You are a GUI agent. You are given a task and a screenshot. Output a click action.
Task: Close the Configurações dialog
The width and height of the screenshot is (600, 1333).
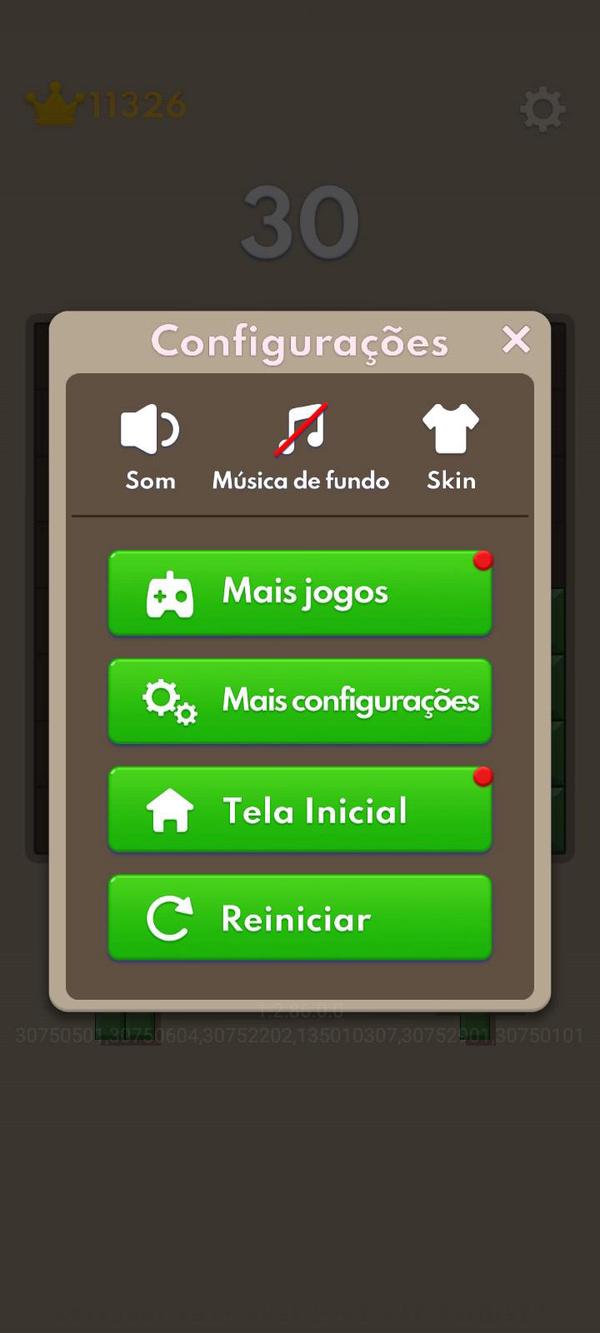coord(516,340)
